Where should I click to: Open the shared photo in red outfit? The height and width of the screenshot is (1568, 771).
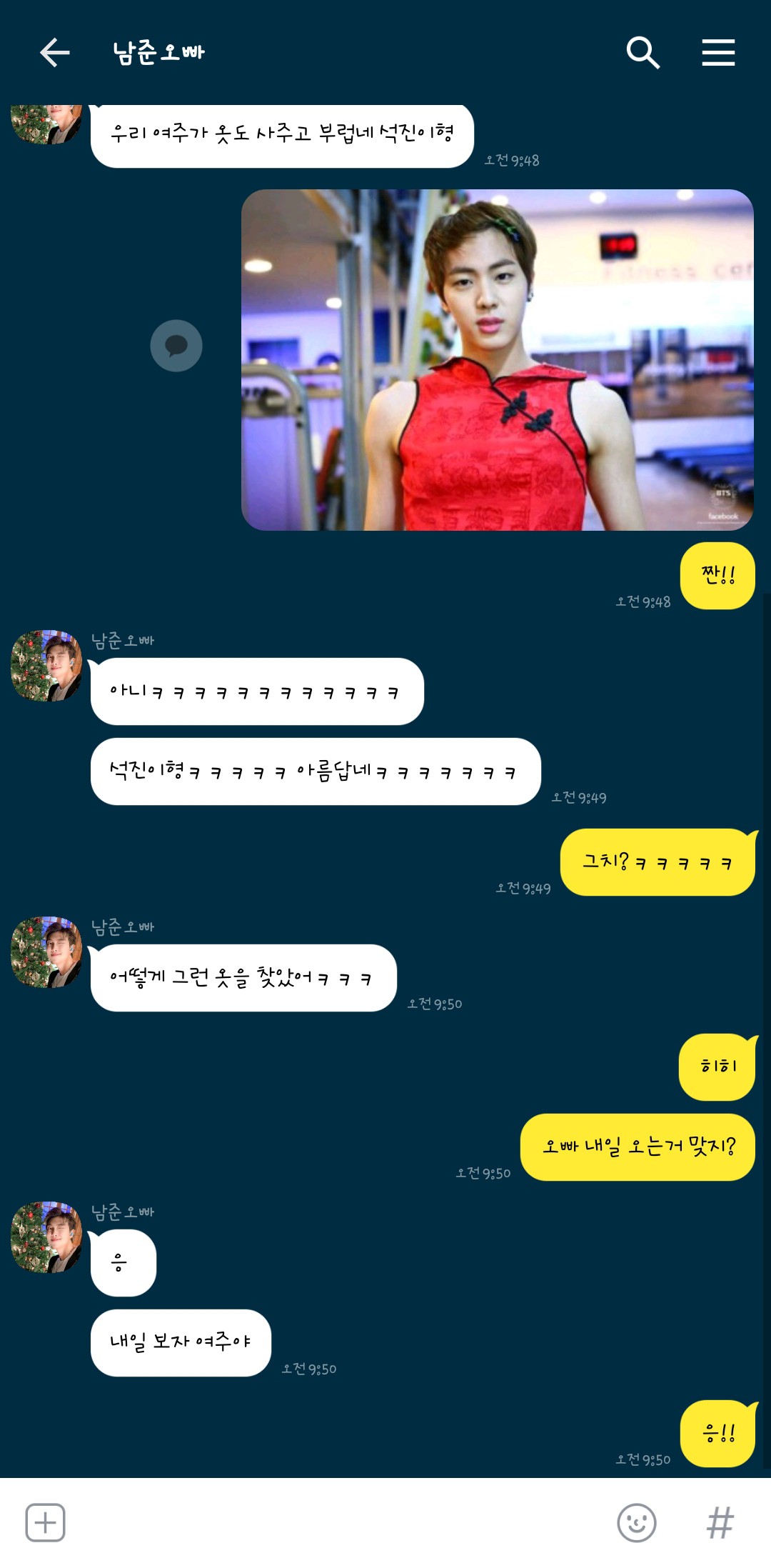(x=497, y=359)
